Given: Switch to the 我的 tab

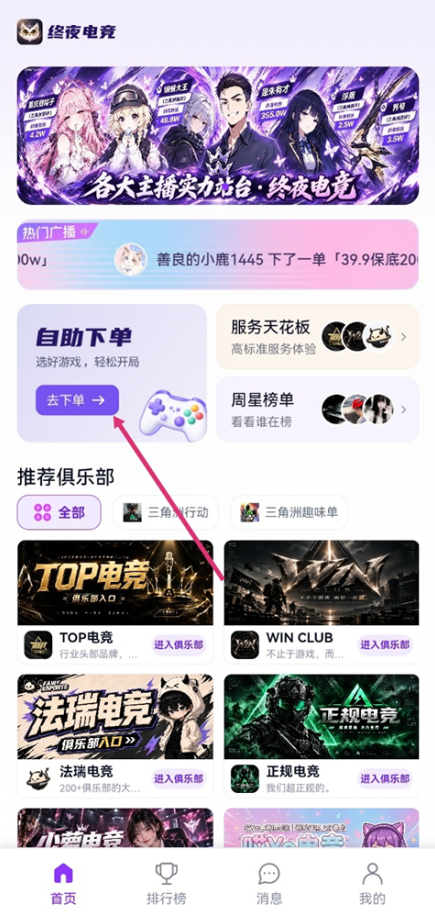Looking at the screenshot, I should point(372,883).
